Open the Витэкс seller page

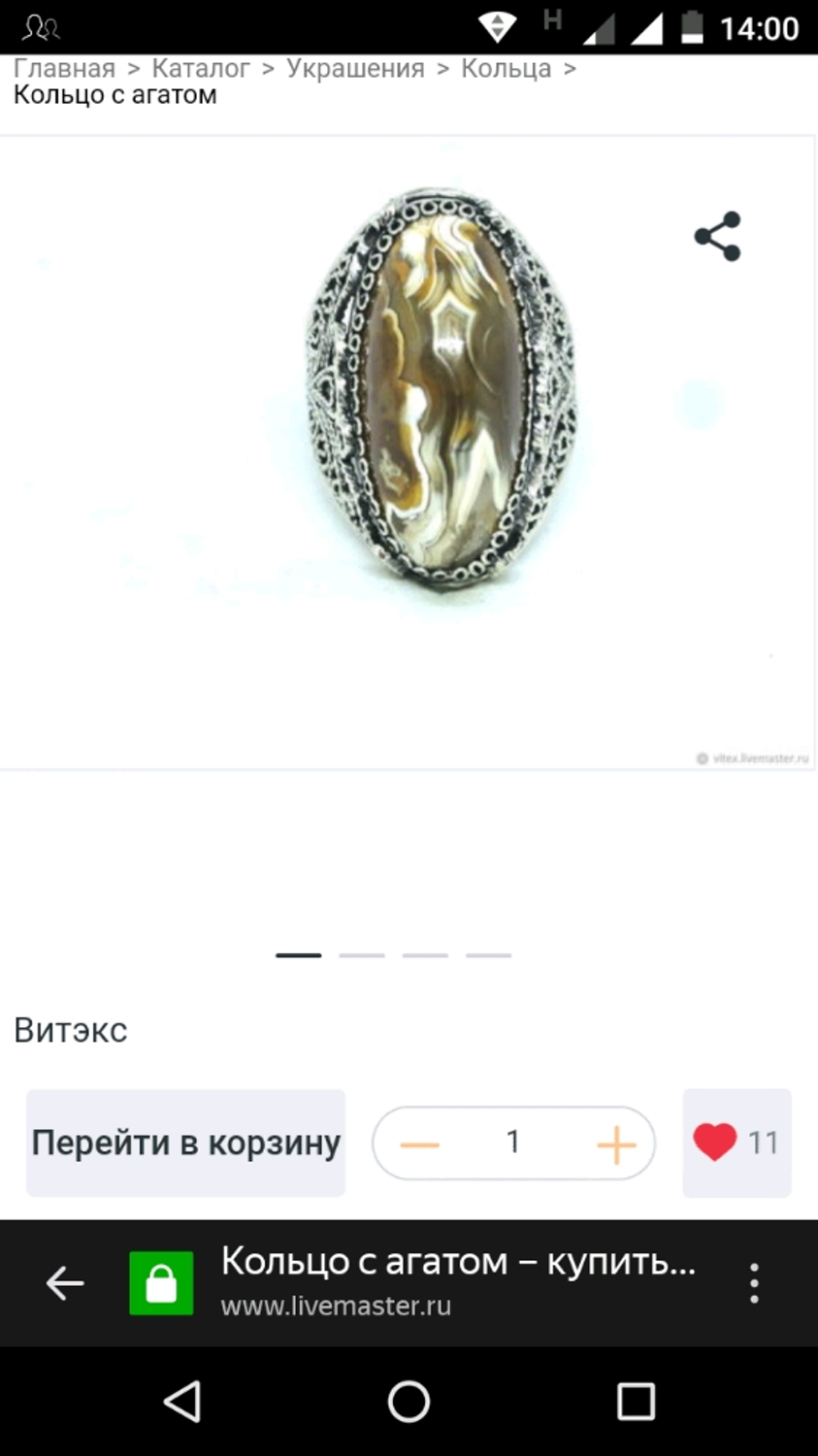point(71,1030)
